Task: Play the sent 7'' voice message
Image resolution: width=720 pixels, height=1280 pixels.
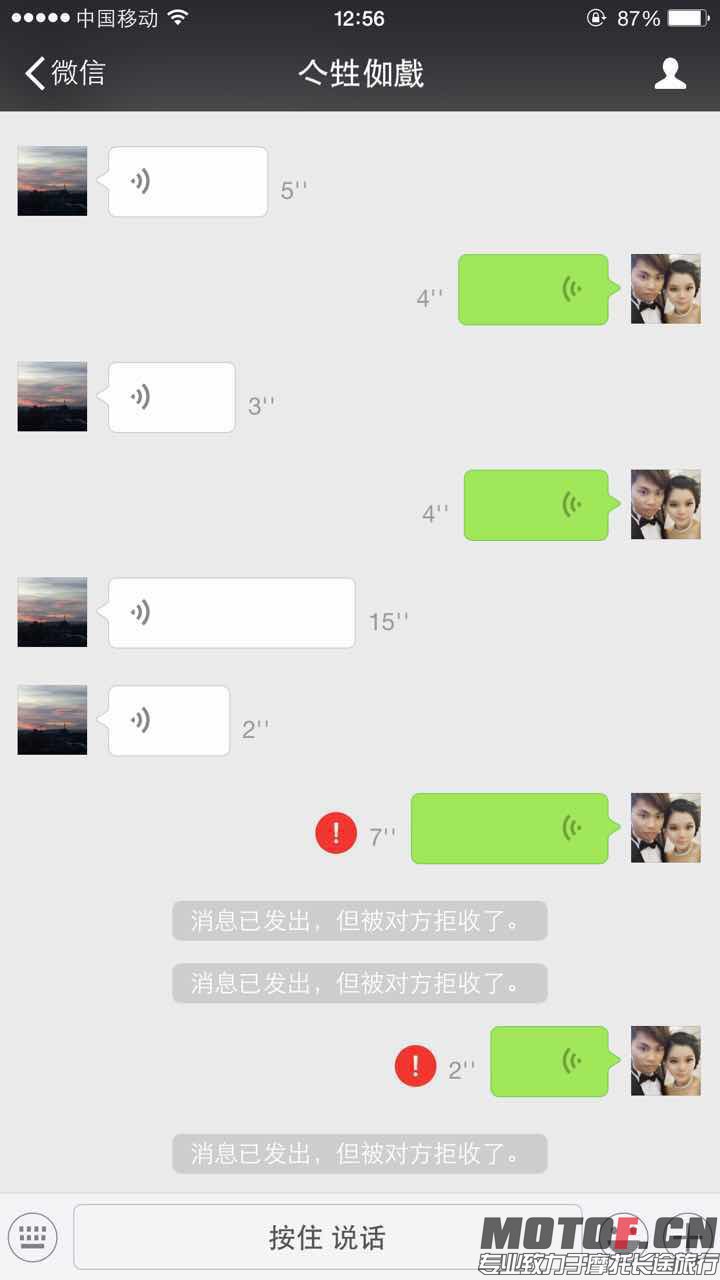Action: click(509, 828)
